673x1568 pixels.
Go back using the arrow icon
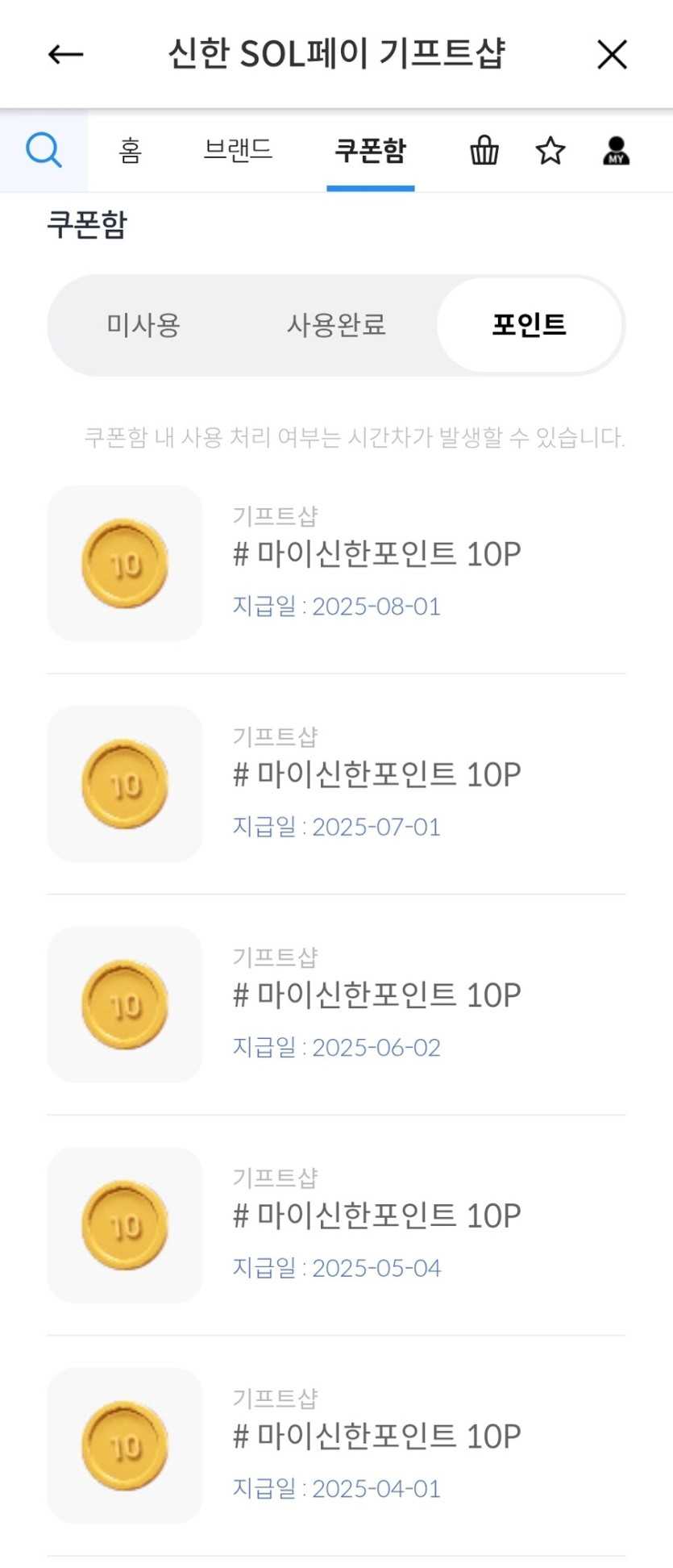[65, 54]
